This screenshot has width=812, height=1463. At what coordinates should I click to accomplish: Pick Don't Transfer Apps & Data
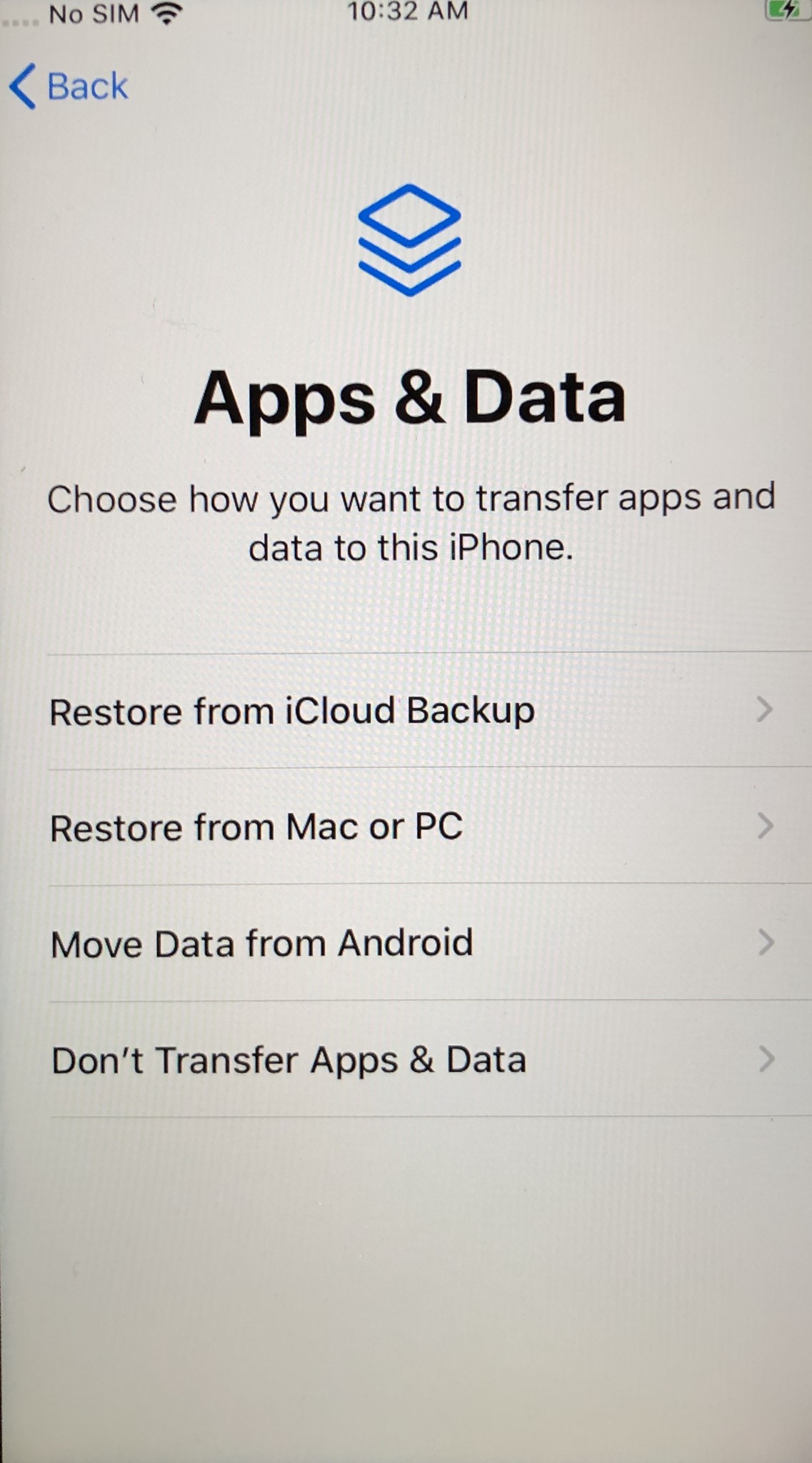click(x=407, y=1059)
